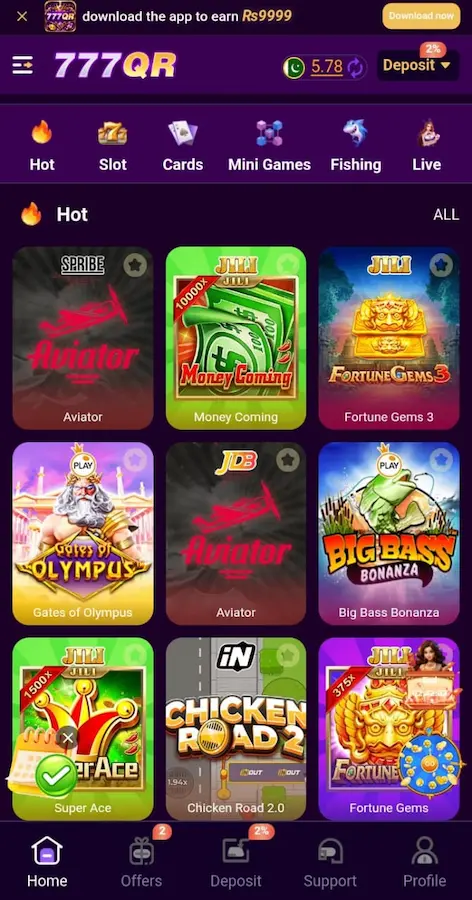Select the Fishing category
472x900 pixels.
click(355, 146)
